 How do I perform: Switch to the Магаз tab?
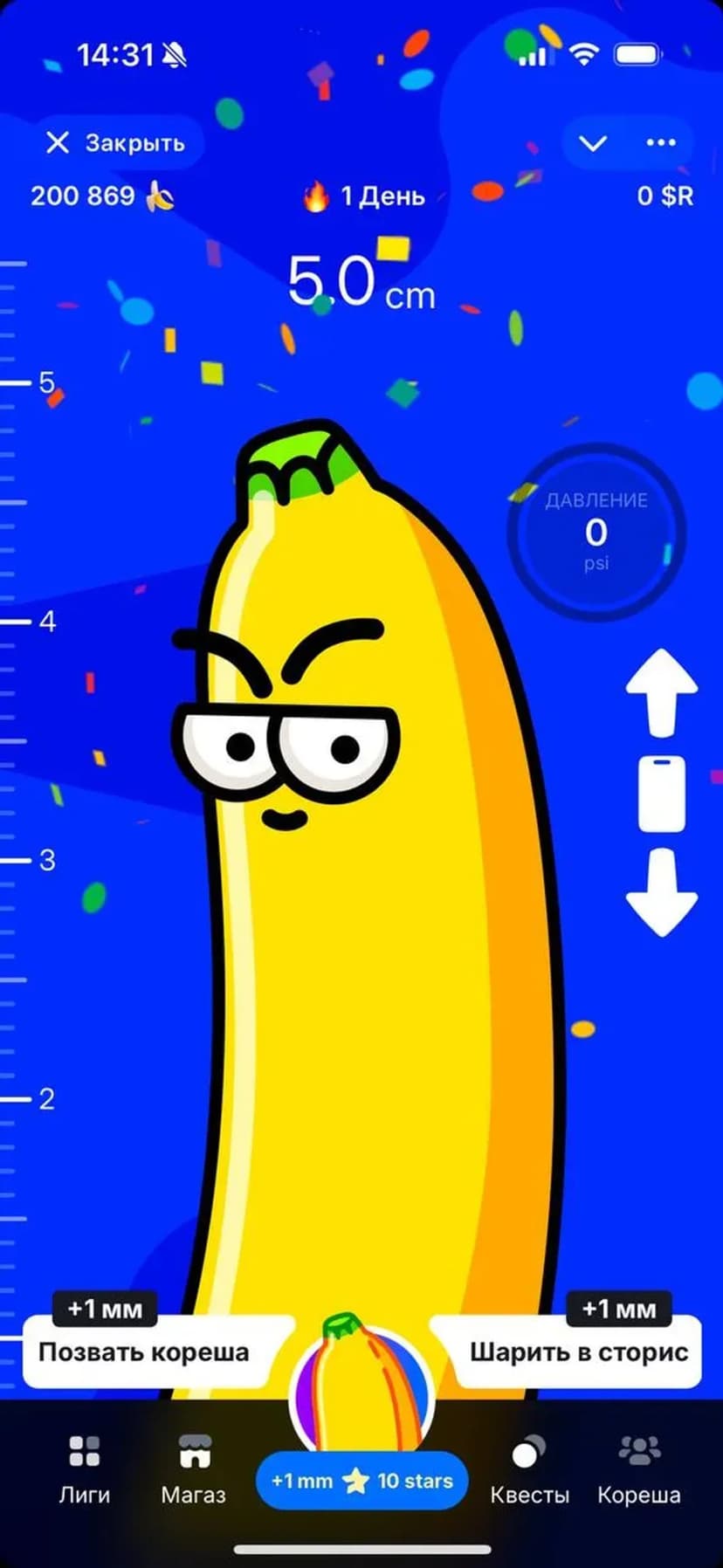pyautogui.click(x=193, y=1470)
